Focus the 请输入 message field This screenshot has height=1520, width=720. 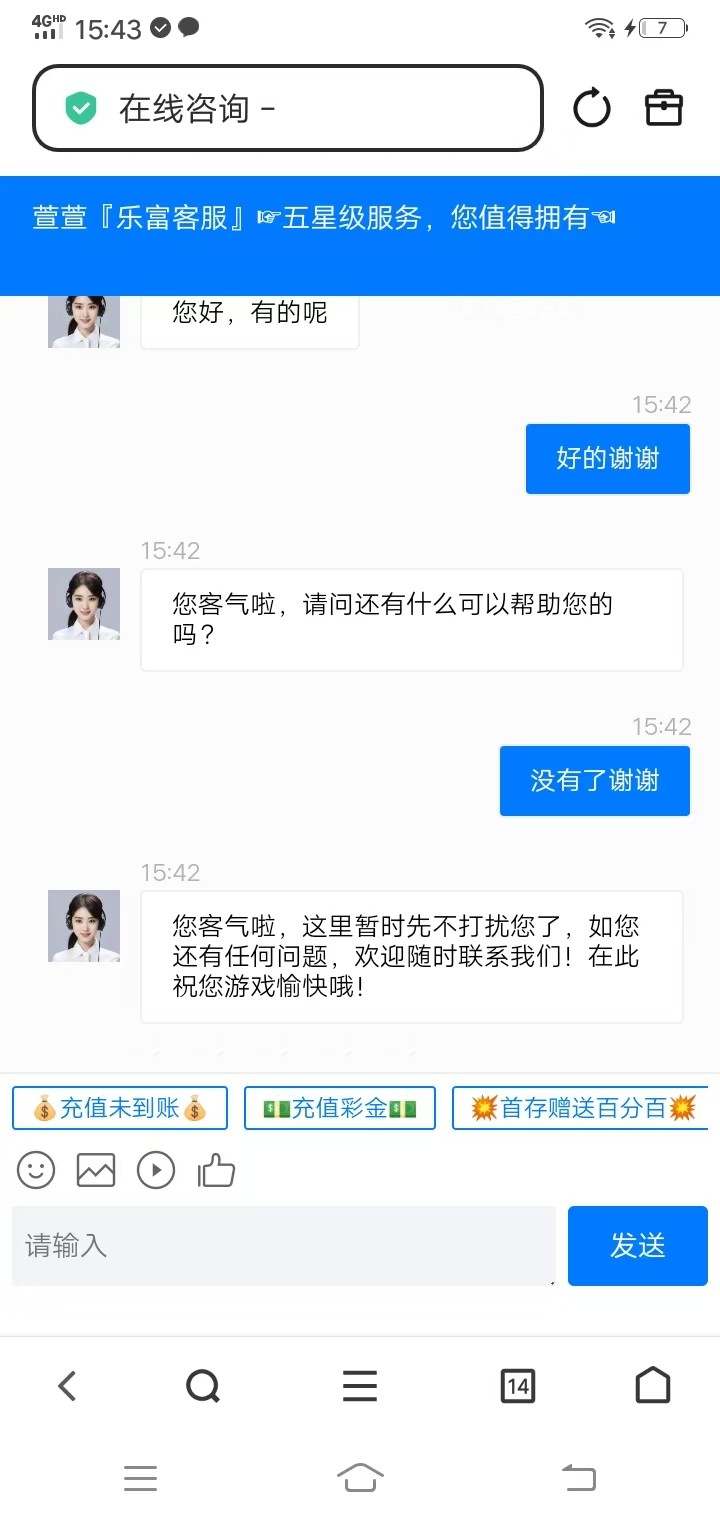tap(284, 1246)
